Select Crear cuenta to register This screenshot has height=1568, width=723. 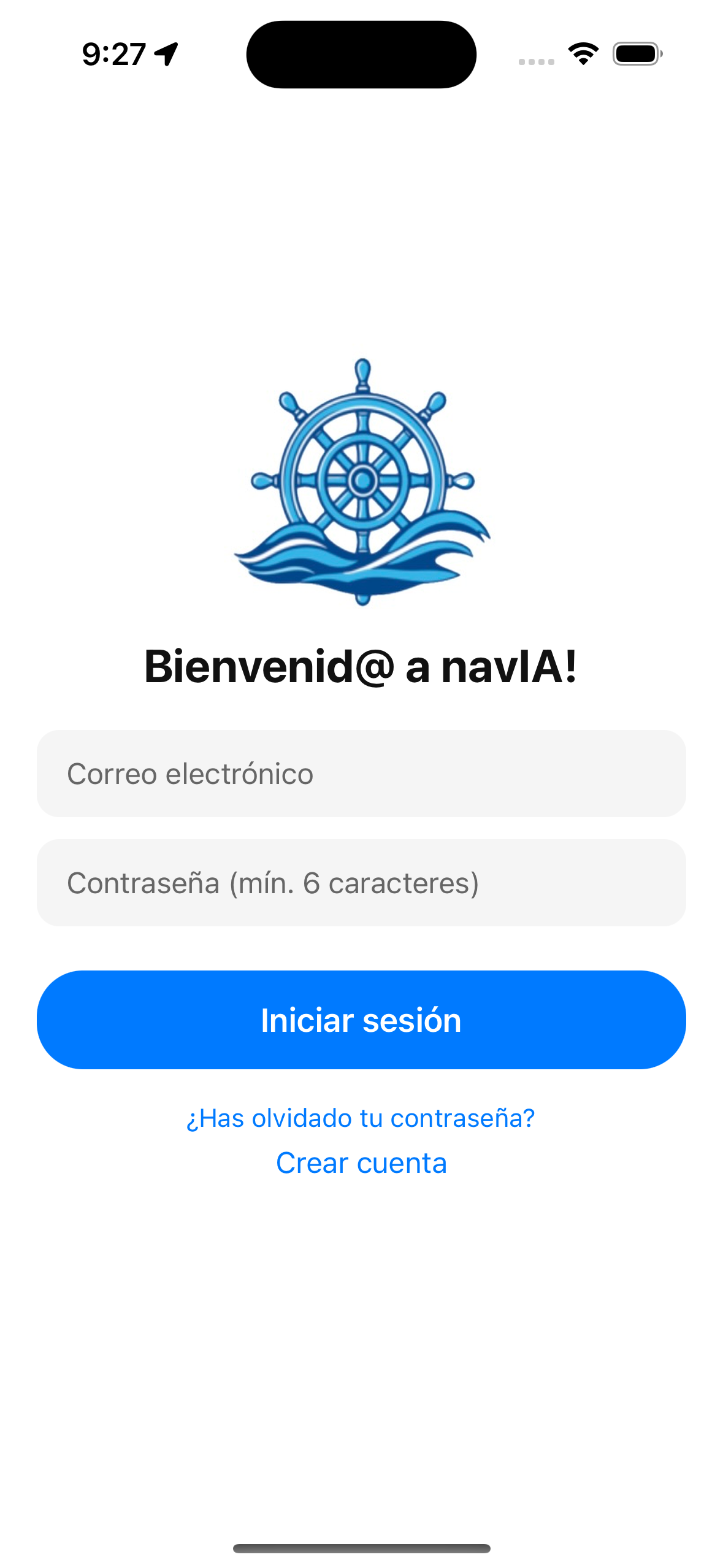(361, 1162)
